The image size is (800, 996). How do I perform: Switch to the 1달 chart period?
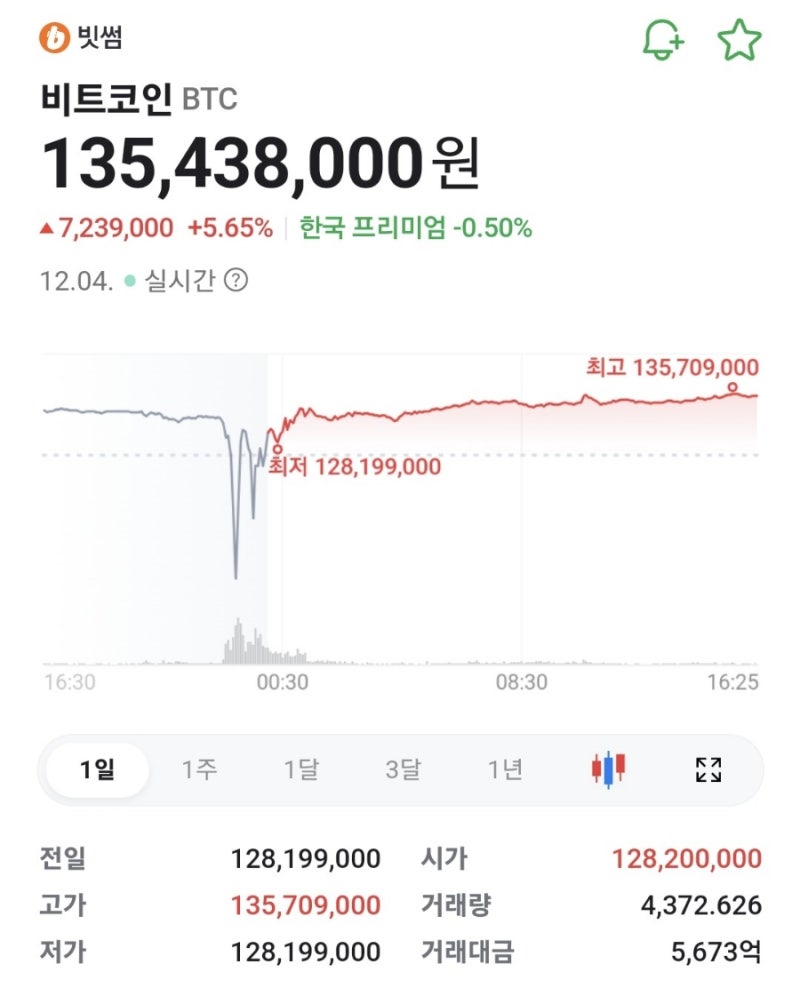(301, 768)
